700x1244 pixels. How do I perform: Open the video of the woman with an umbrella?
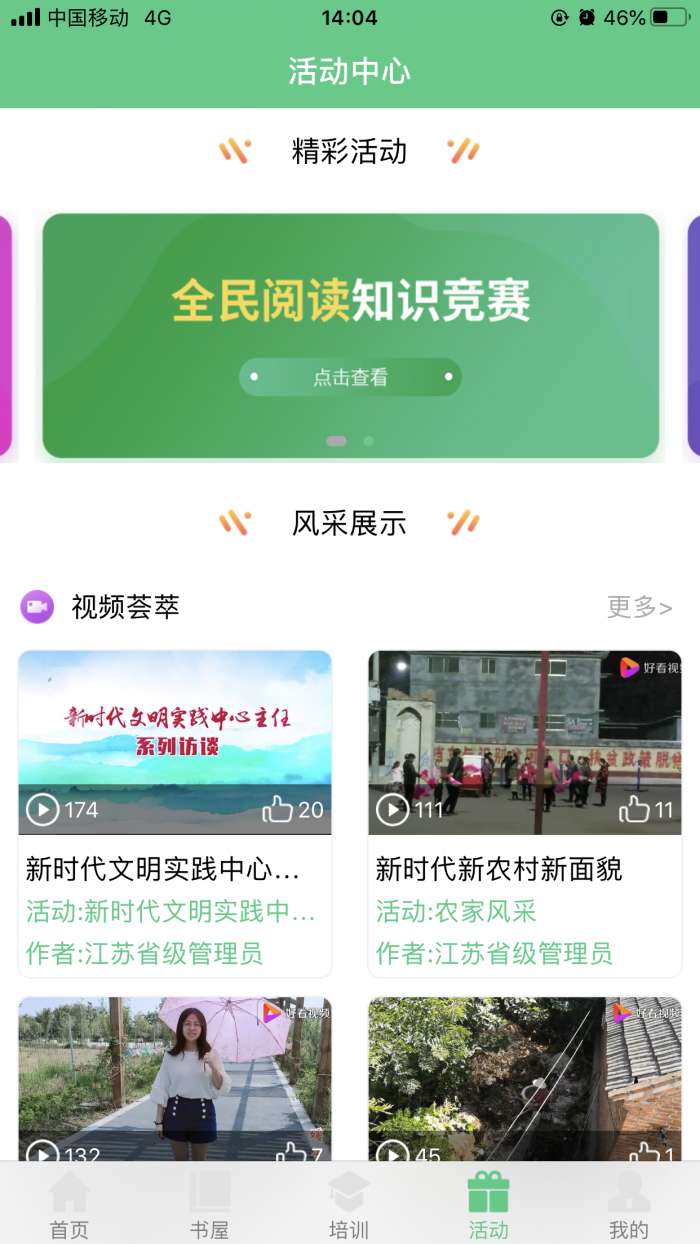pos(175,1075)
